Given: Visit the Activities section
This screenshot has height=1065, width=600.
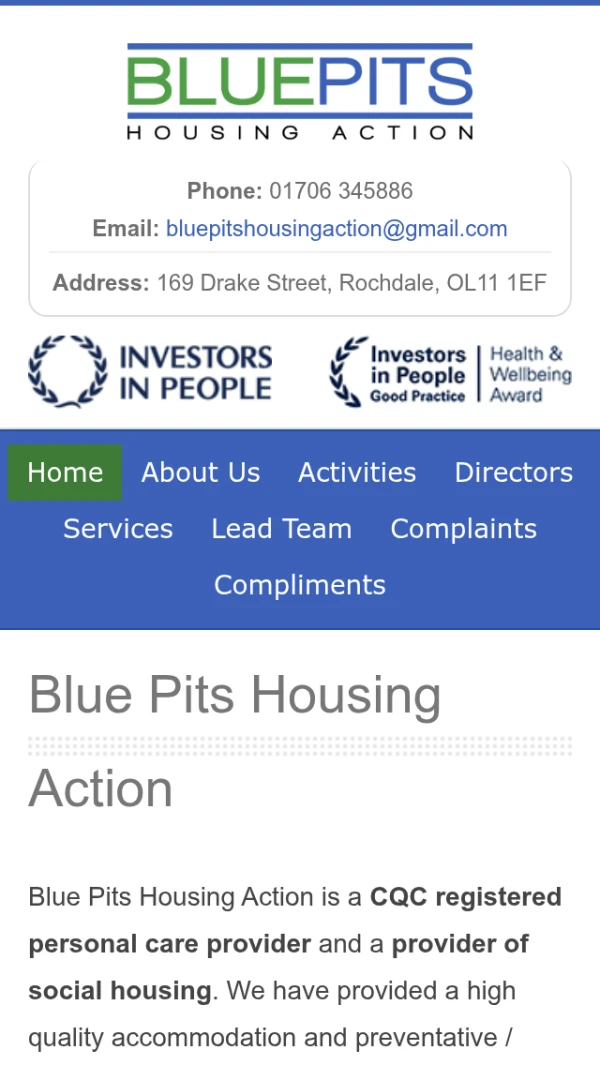Looking at the screenshot, I should click(357, 473).
